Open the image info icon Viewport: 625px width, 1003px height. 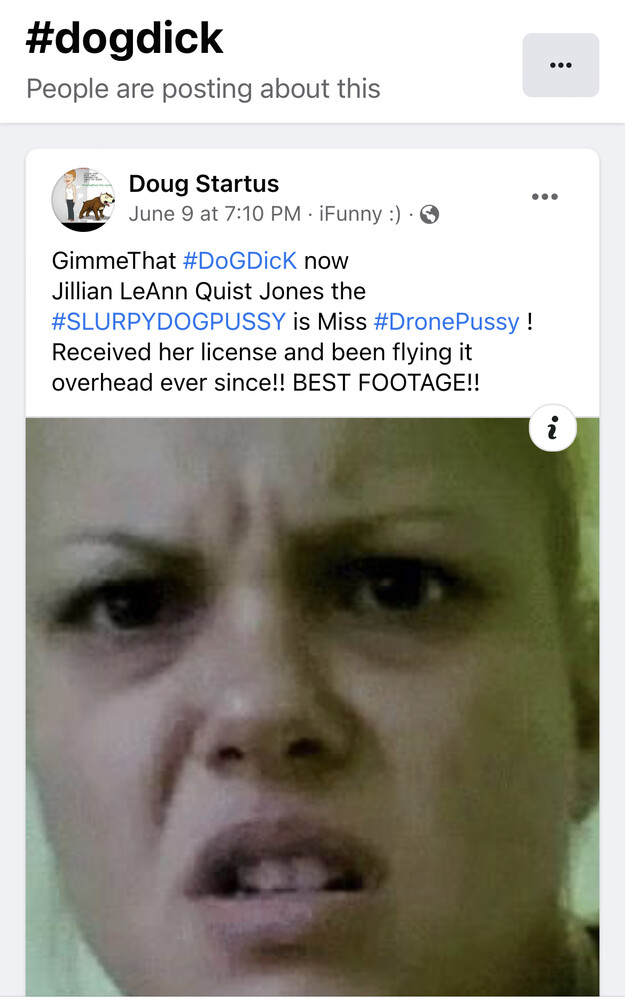tap(552, 428)
